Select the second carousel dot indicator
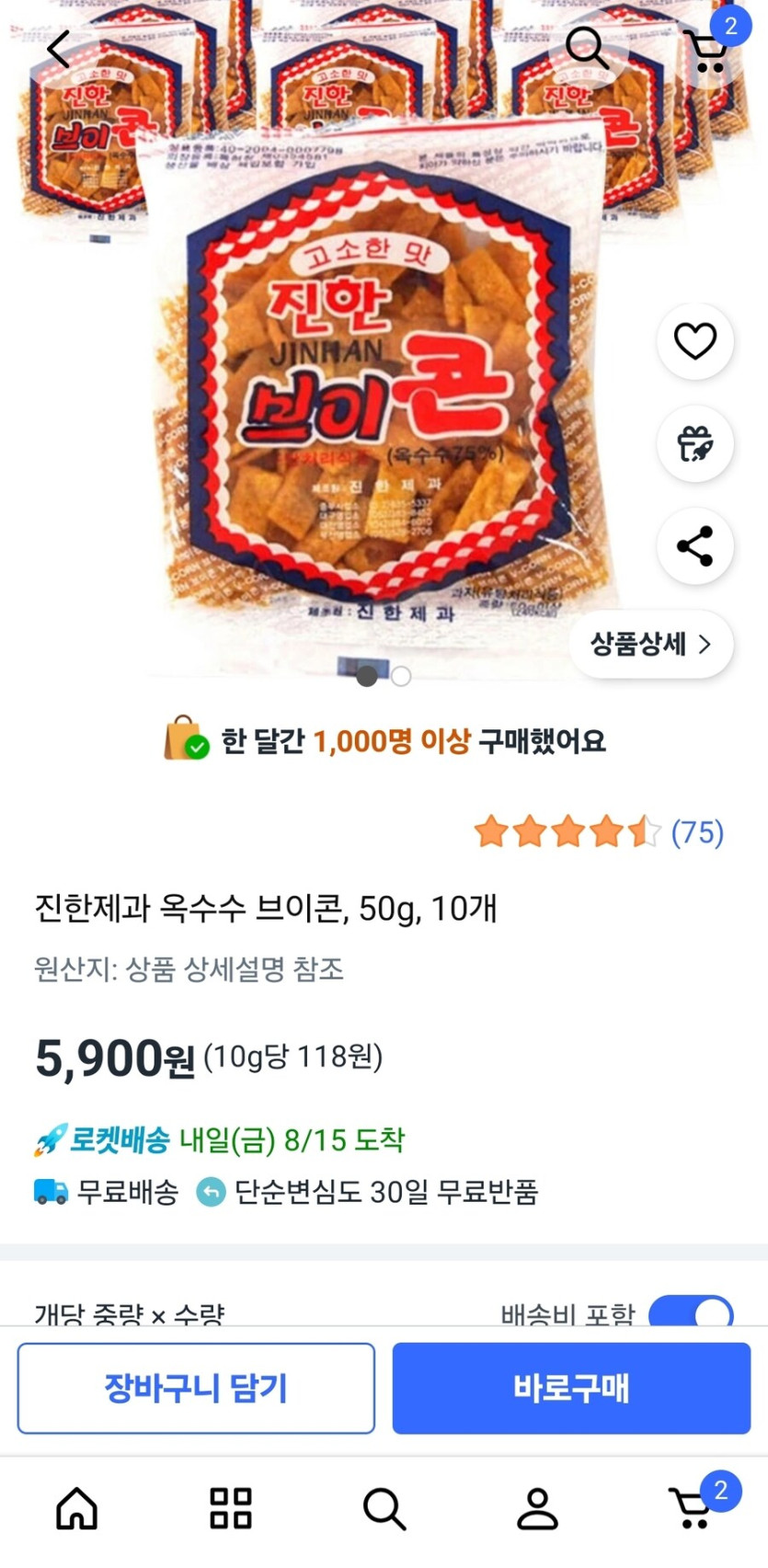768x1568 pixels. [400, 676]
